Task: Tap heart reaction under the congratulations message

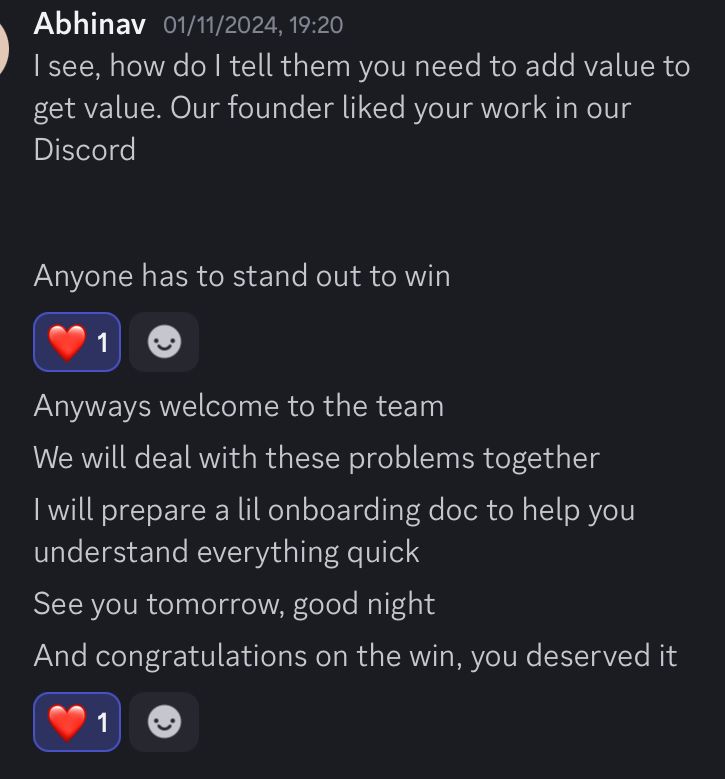Action: click(x=77, y=721)
